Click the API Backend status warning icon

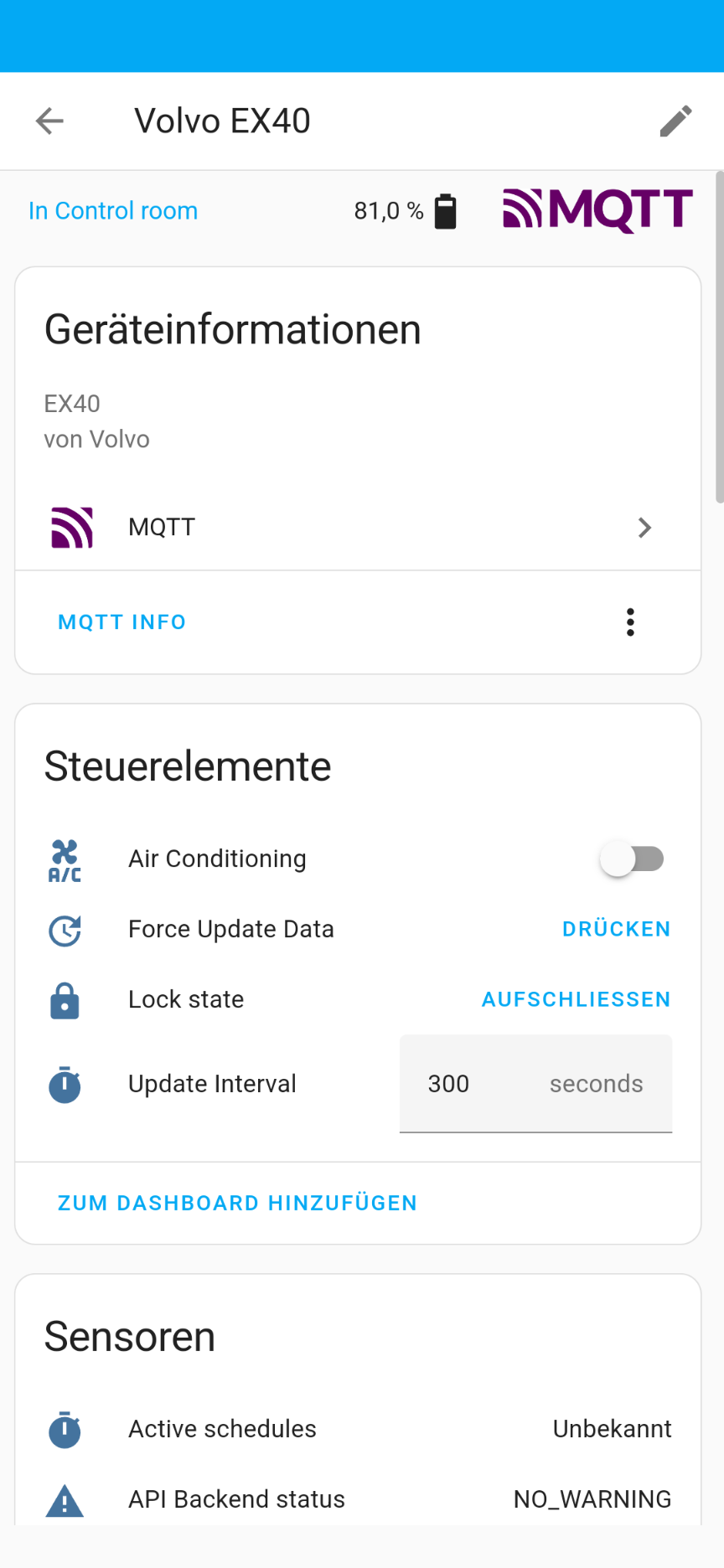coord(64,1499)
